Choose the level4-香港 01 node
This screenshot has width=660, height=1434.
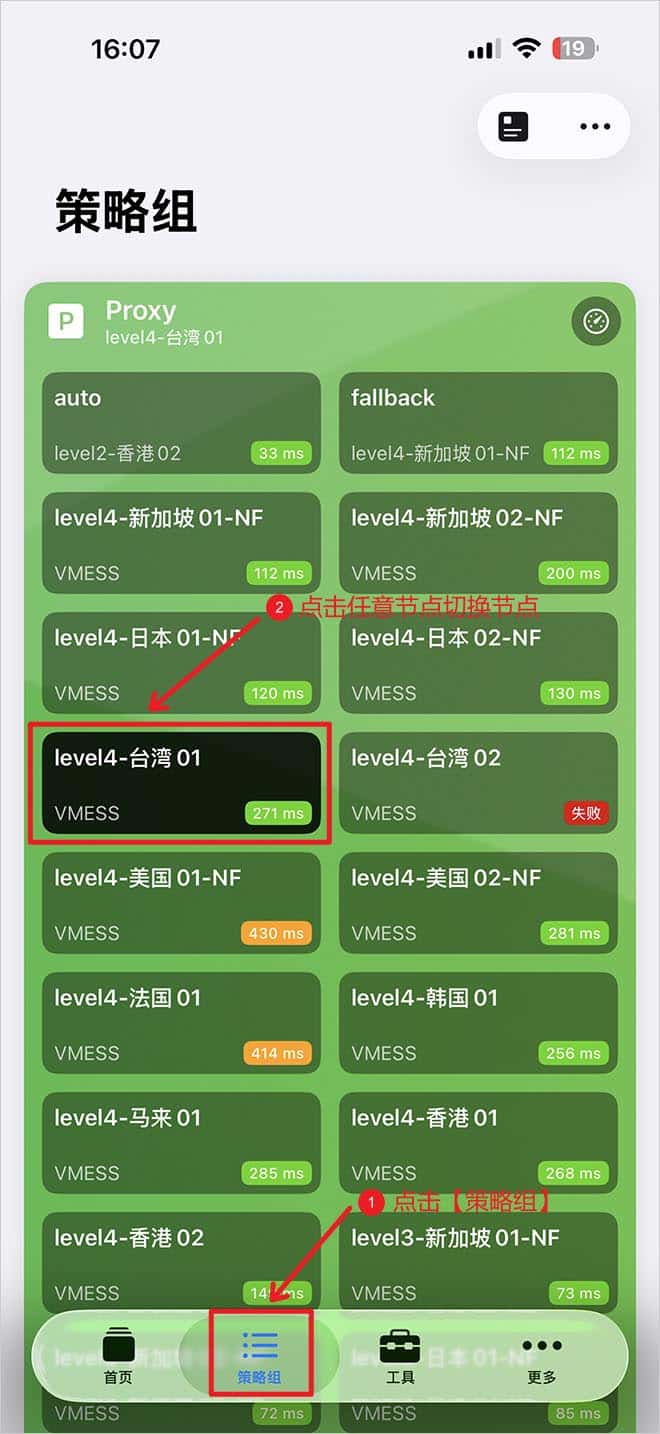[478, 1143]
